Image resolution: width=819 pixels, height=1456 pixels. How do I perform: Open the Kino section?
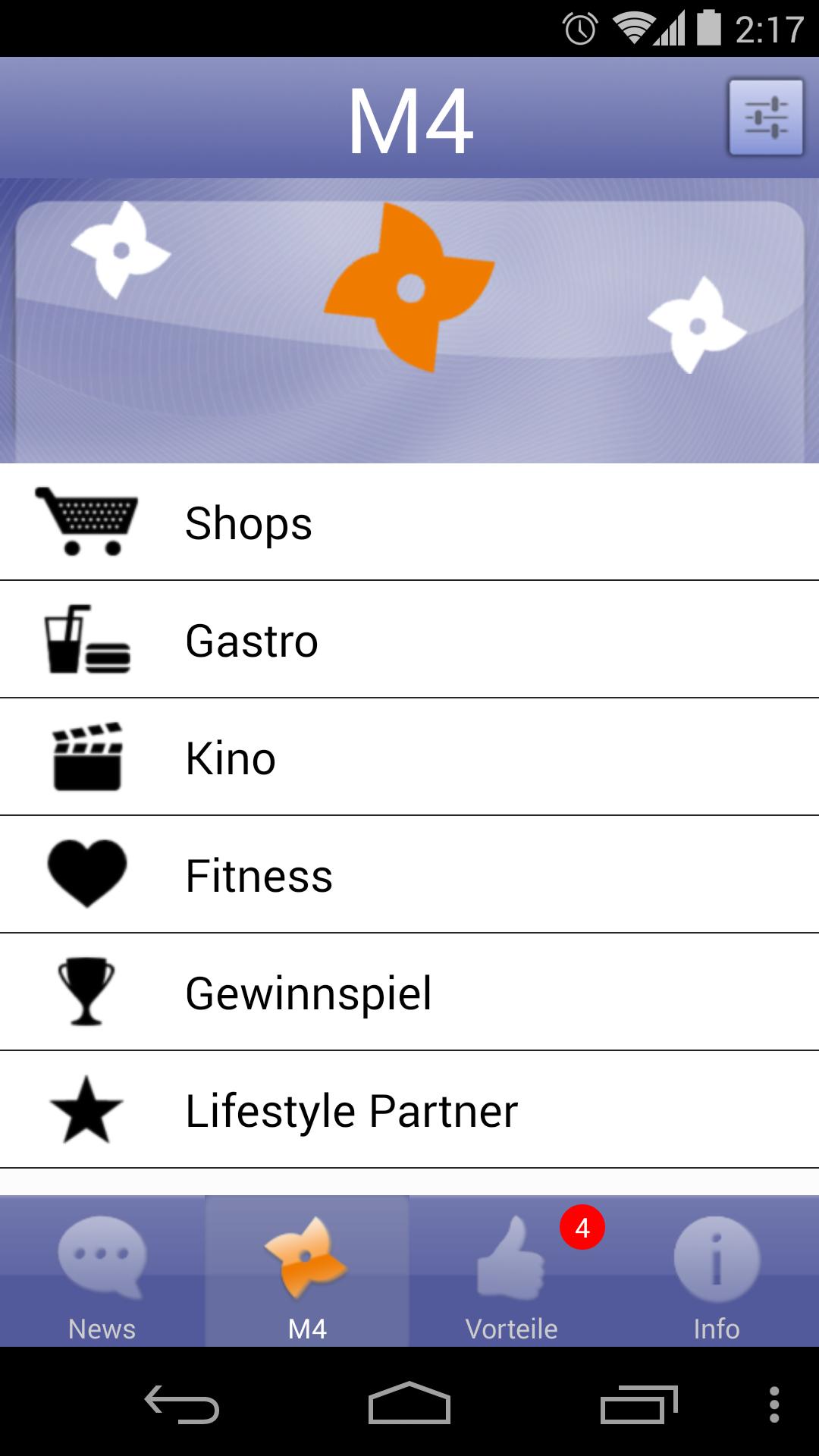click(409, 758)
